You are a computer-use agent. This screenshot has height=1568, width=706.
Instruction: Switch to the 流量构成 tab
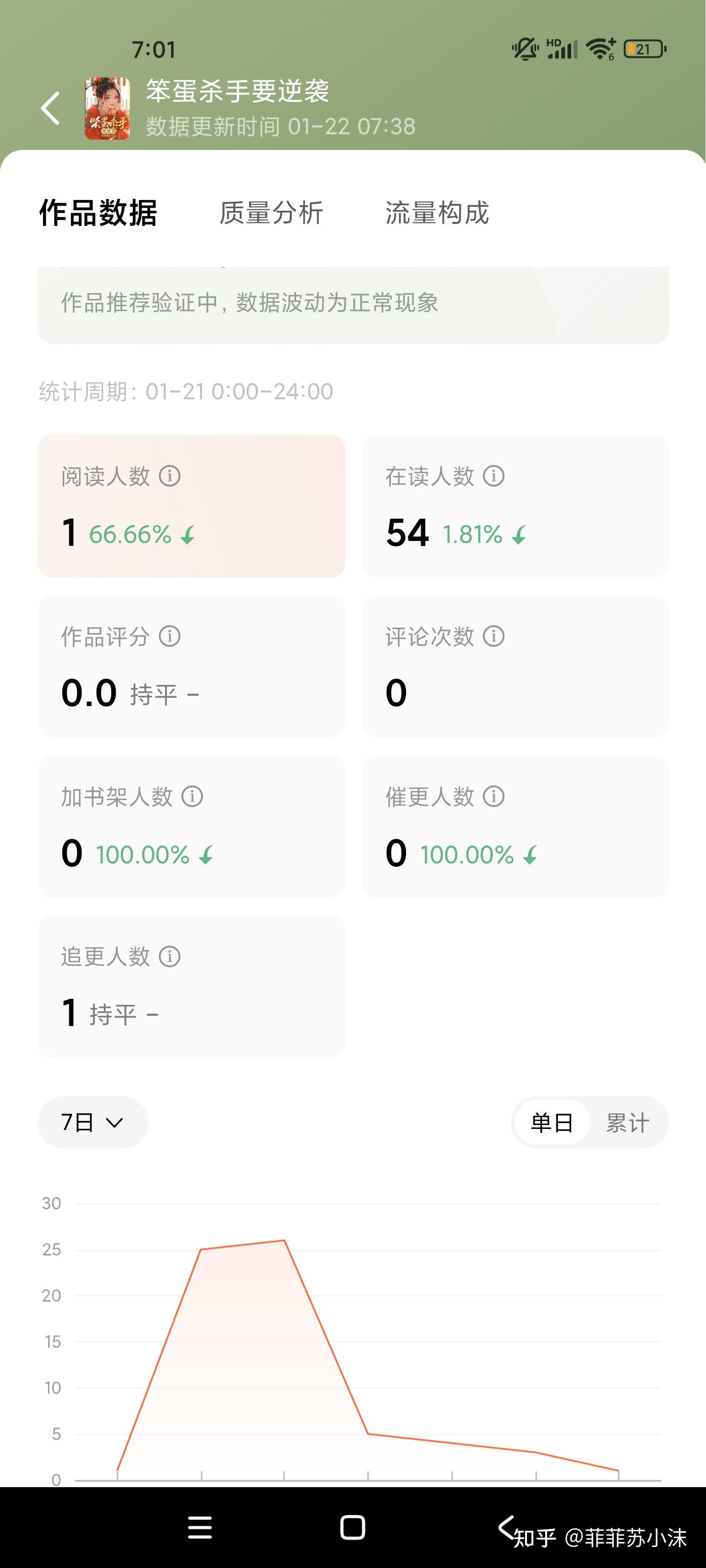(437, 213)
